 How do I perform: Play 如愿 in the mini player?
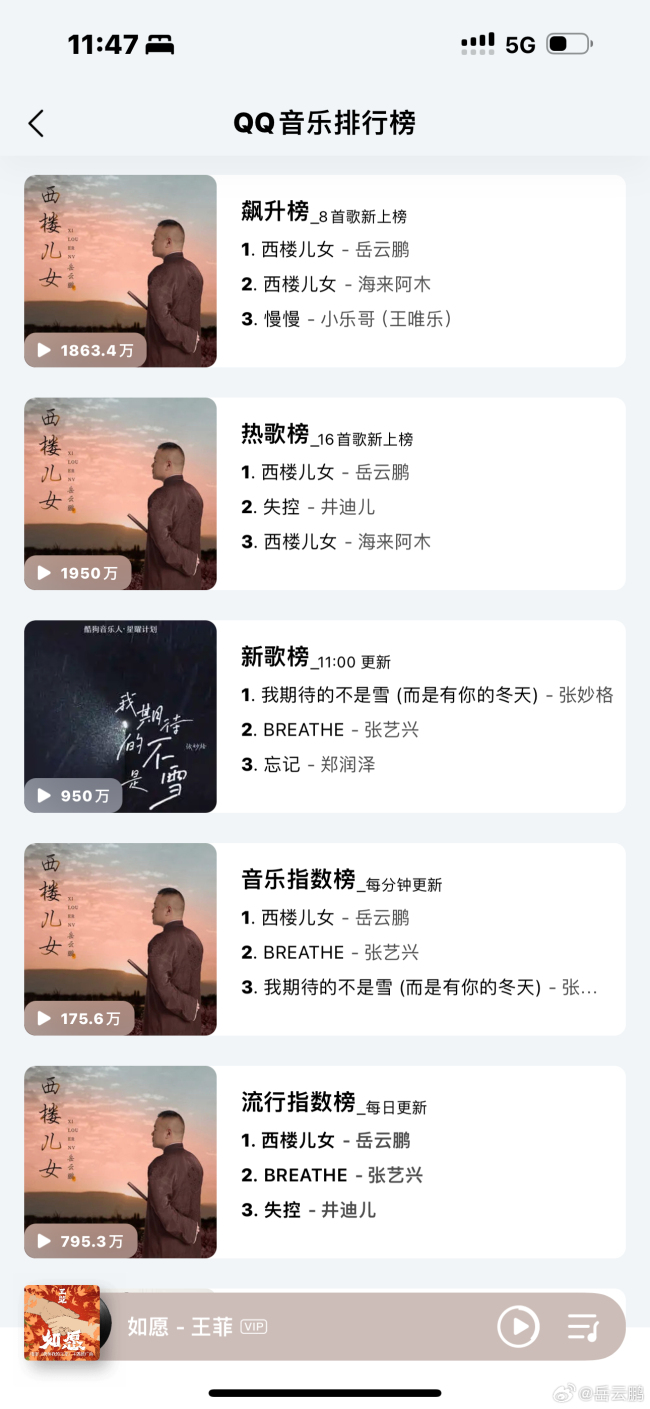point(518,1327)
